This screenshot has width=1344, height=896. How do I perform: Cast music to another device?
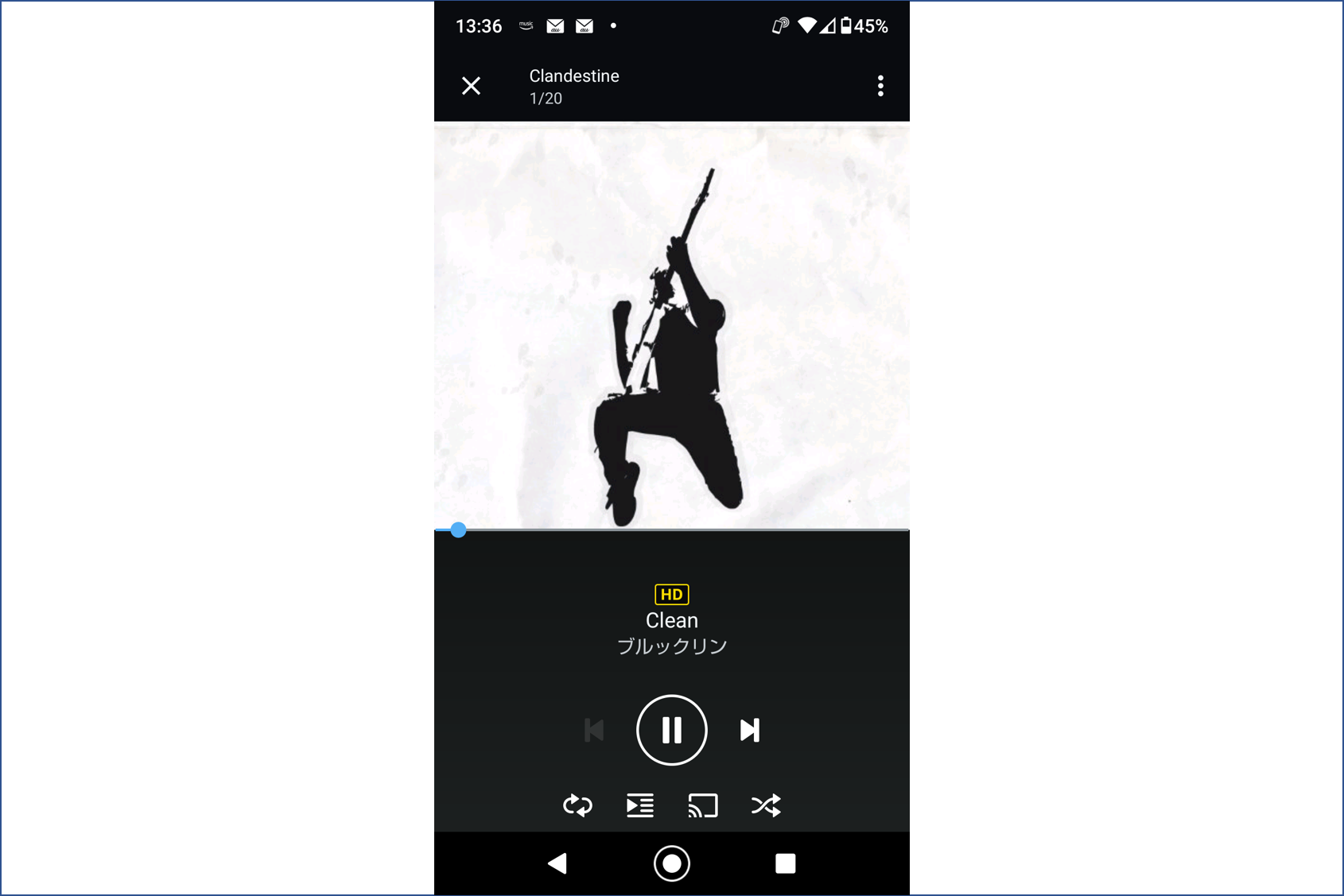(702, 805)
